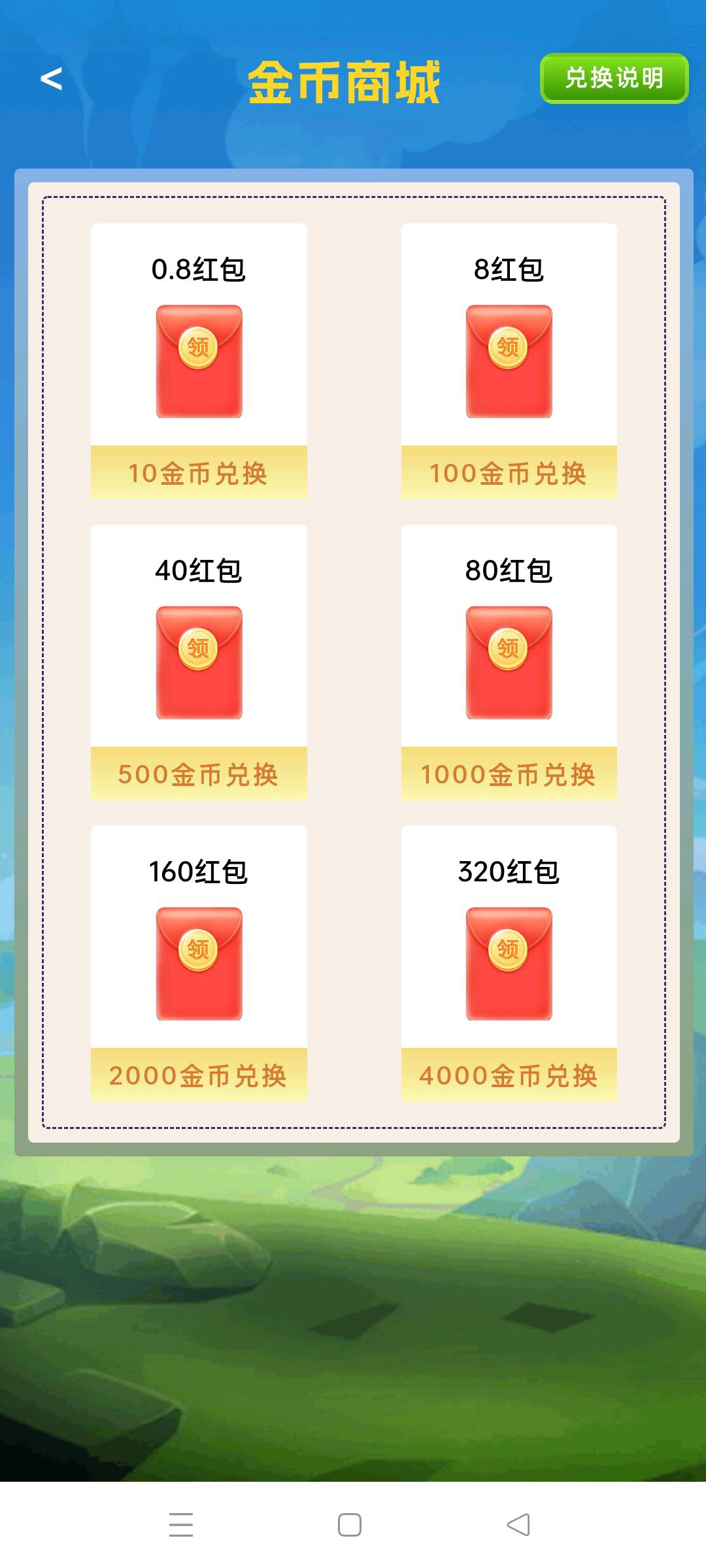Select the 1000金币兑换 button
This screenshot has width=706, height=1568.
(x=509, y=774)
